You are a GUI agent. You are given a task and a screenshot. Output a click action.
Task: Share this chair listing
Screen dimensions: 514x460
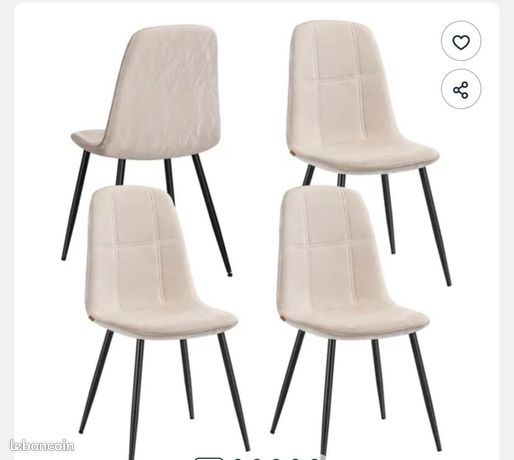(x=461, y=89)
